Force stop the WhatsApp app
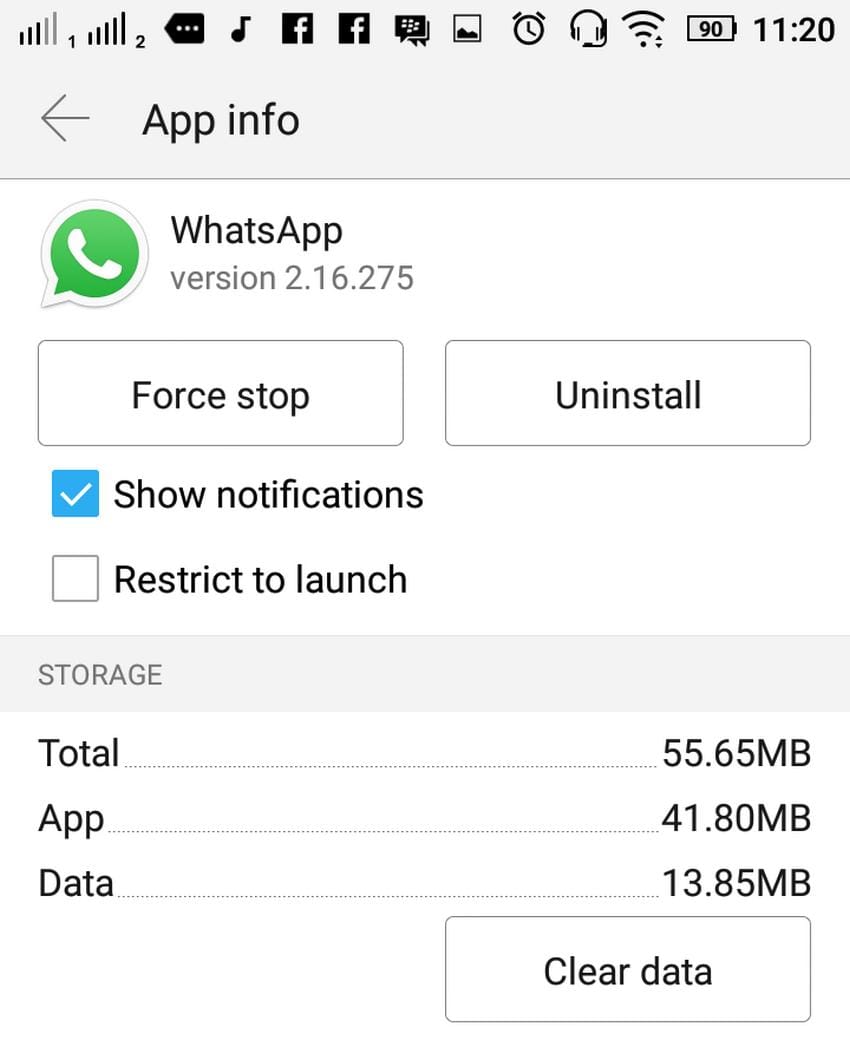 coord(220,393)
